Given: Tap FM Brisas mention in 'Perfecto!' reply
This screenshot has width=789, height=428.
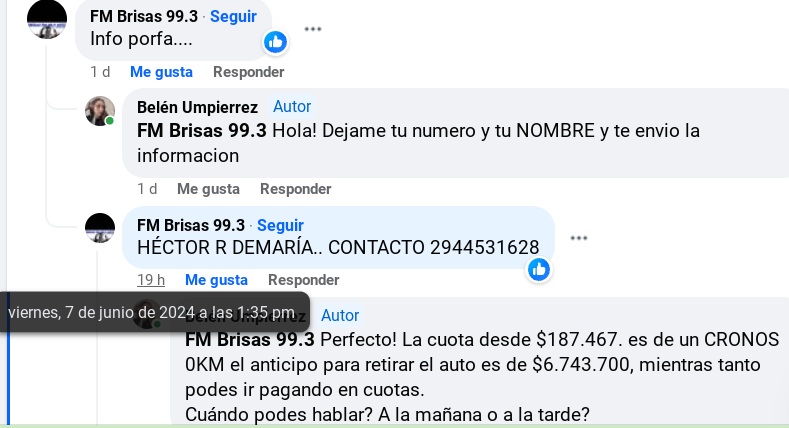Looking at the screenshot, I should click(250, 339).
